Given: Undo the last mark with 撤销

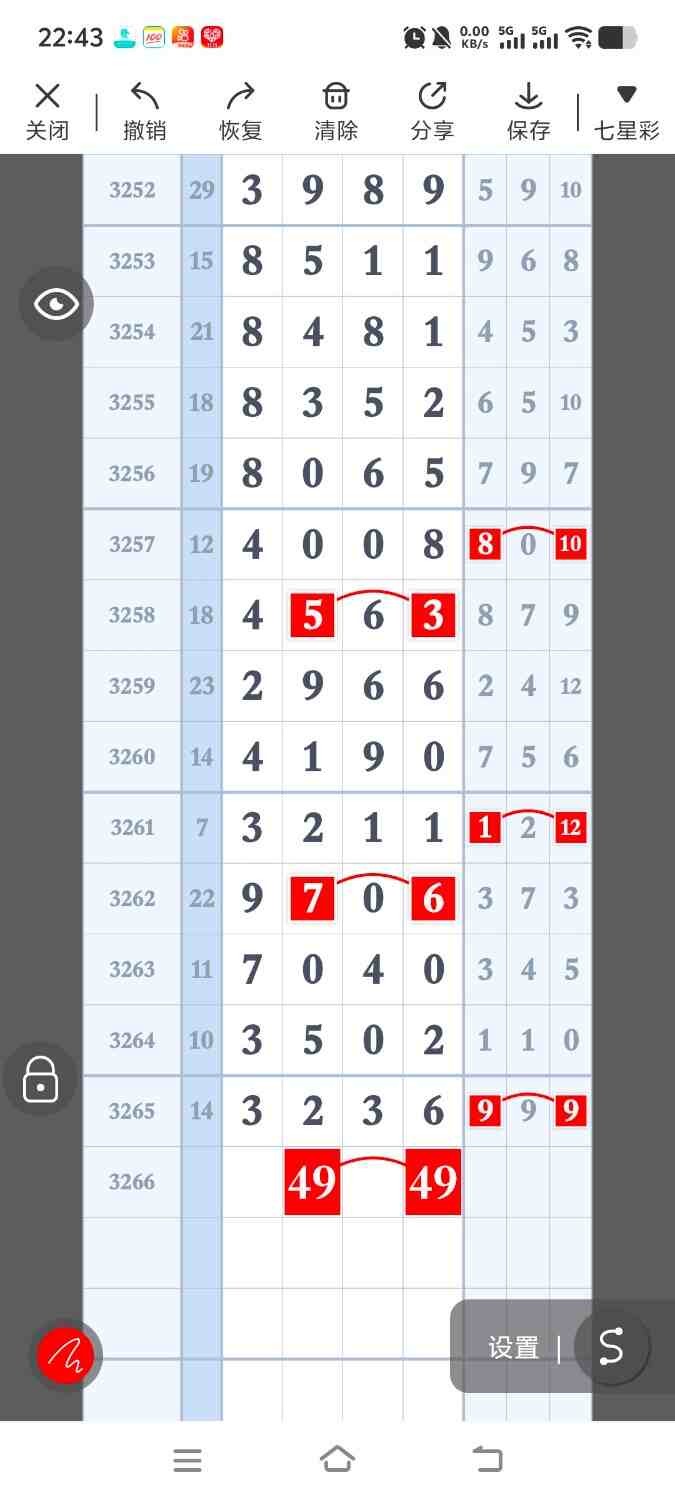Looking at the screenshot, I should click(x=144, y=112).
